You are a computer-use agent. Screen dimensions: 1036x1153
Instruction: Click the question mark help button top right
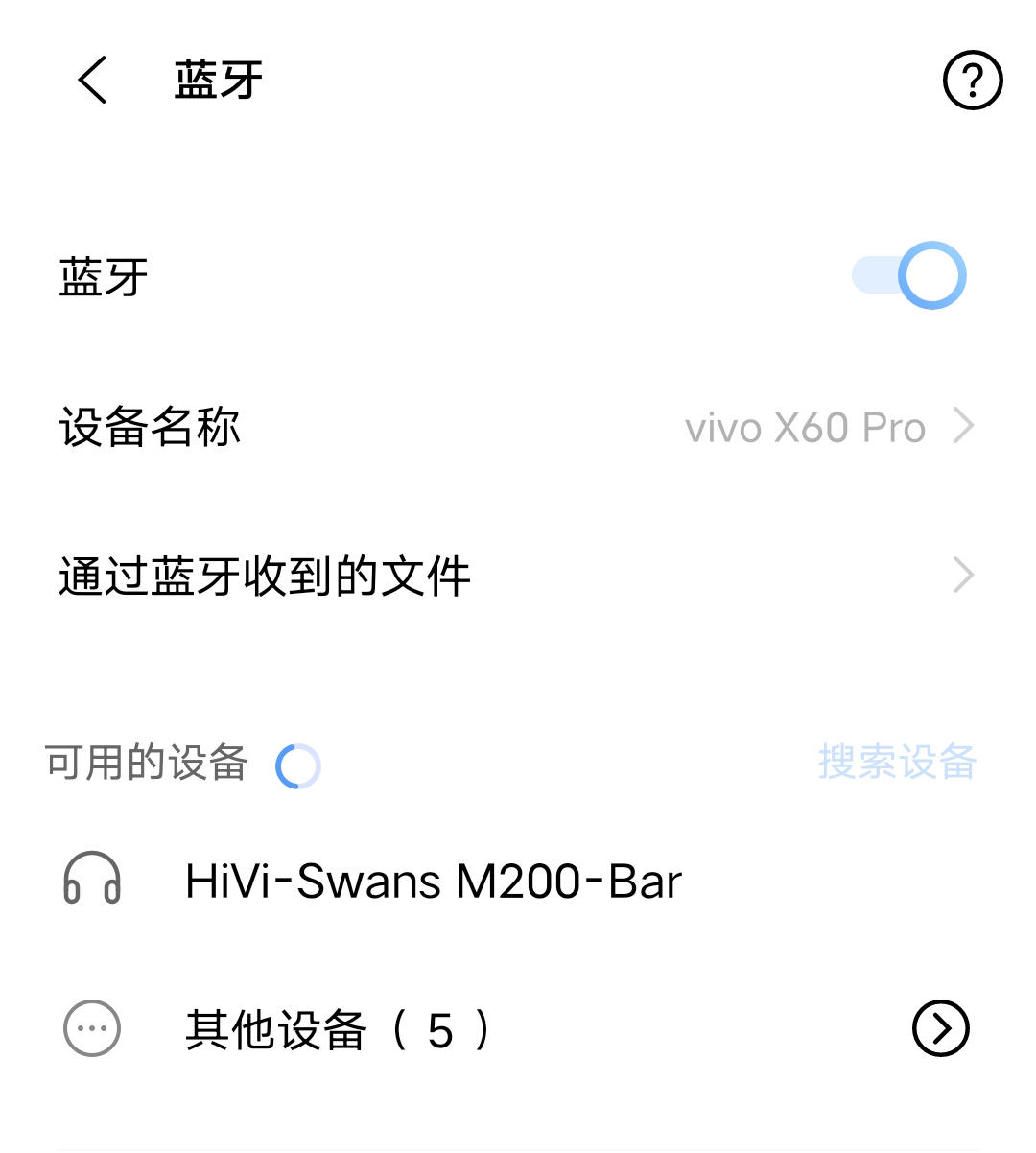pos(973,80)
